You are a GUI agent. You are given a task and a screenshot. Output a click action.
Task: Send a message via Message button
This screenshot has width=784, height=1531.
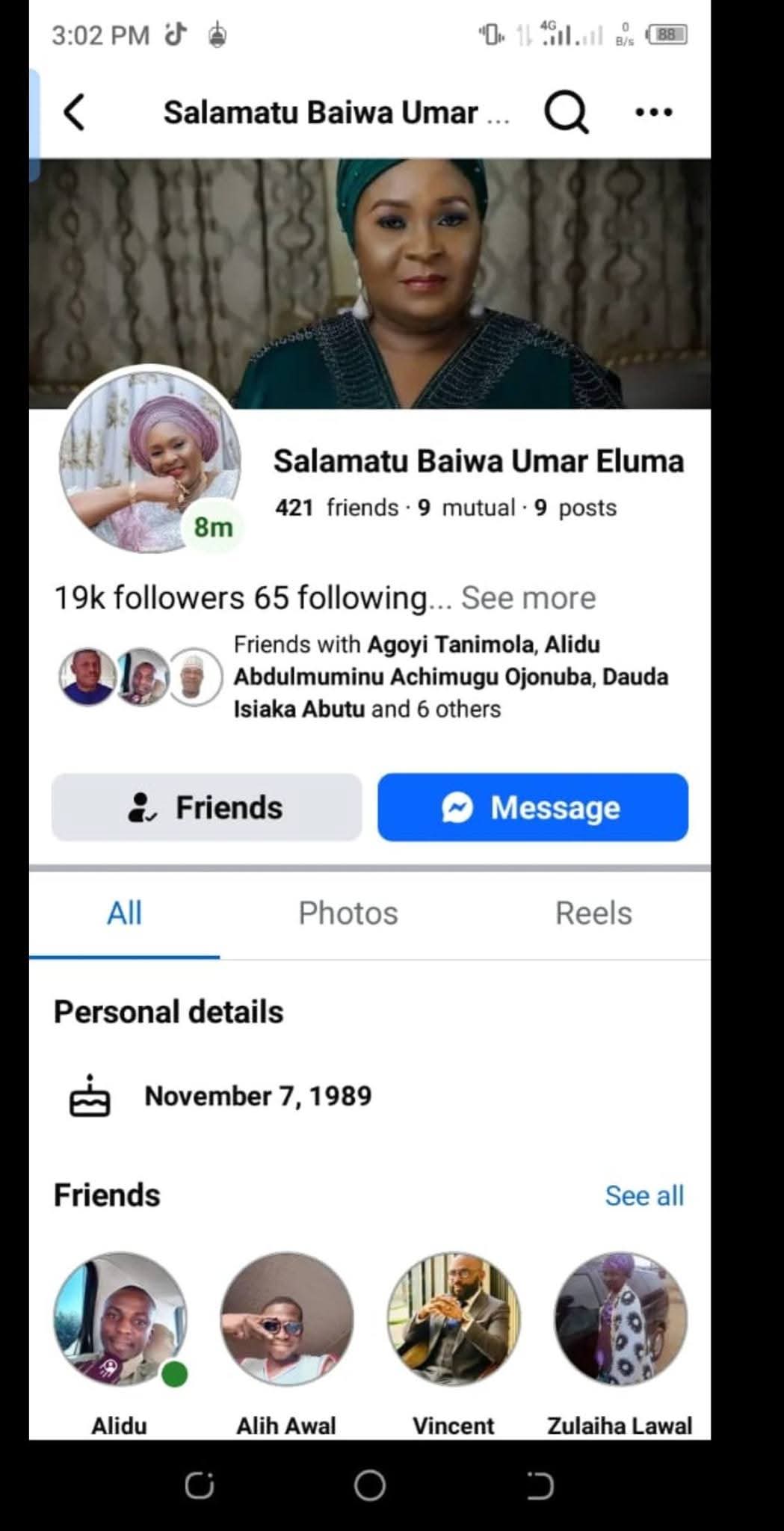[x=533, y=807]
